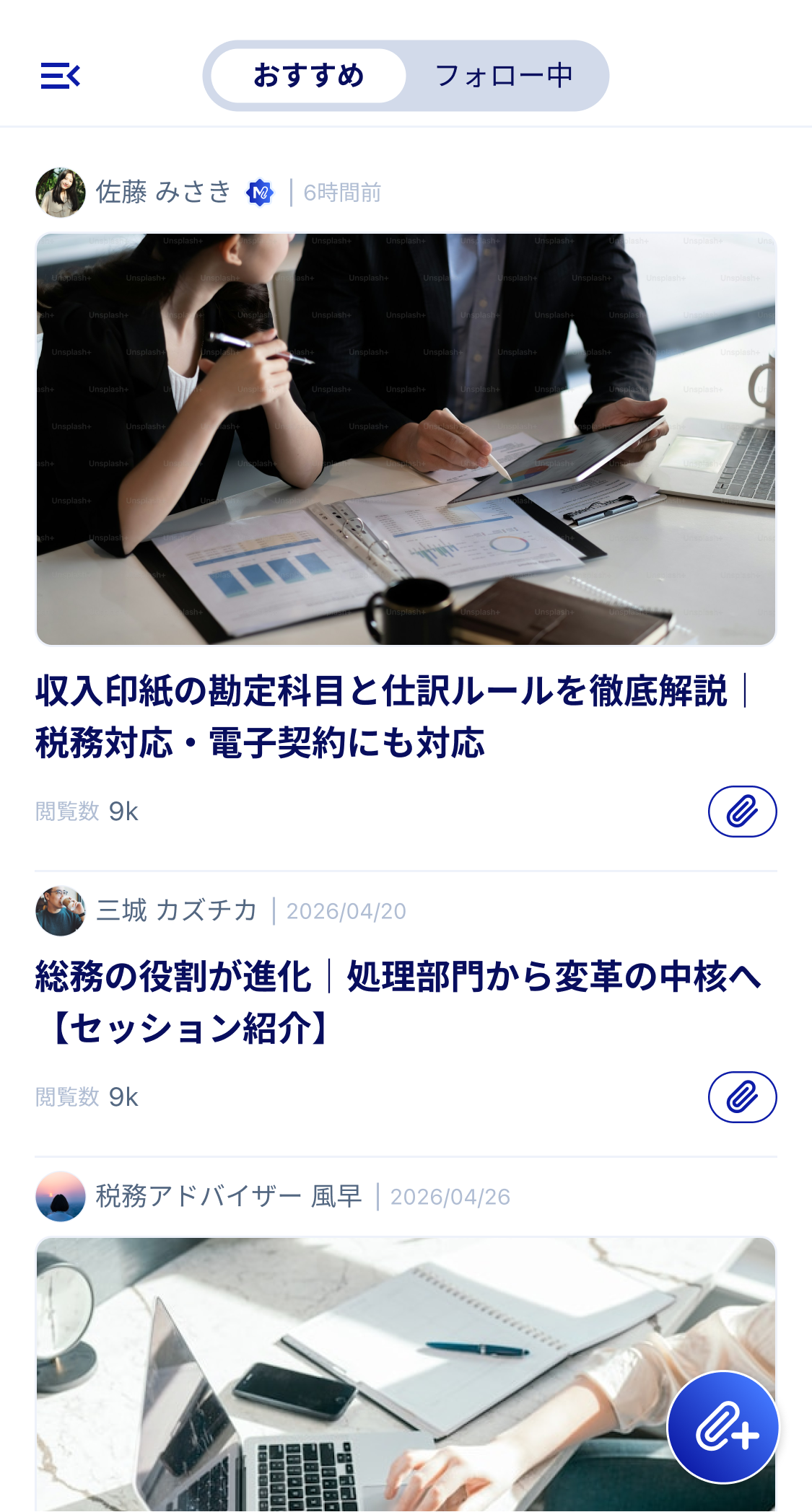Viewport: 812px width, 1512px height.
Task: Clip the 収入印紙 article with paperclip button
Action: (x=742, y=812)
